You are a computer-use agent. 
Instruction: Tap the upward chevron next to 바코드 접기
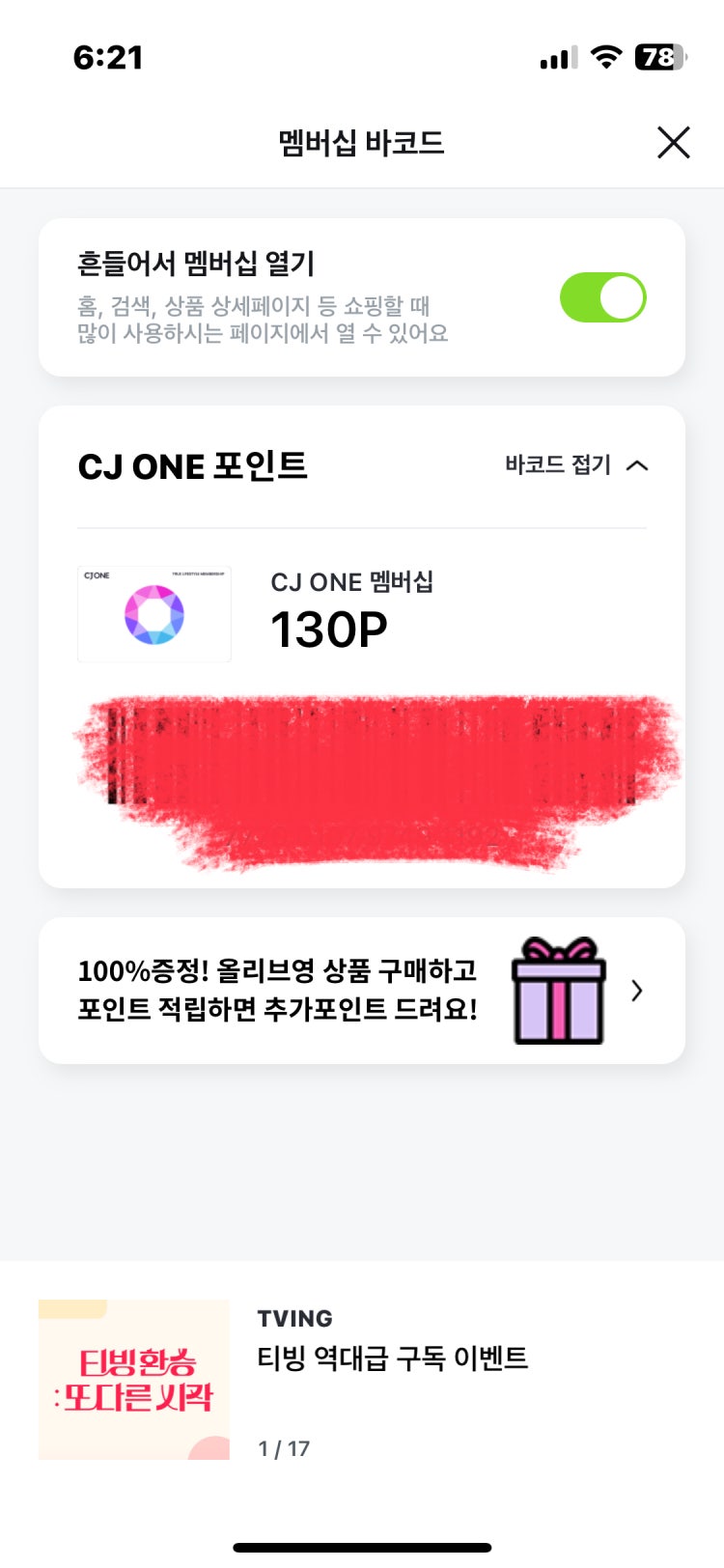click(x=637, y=465)
